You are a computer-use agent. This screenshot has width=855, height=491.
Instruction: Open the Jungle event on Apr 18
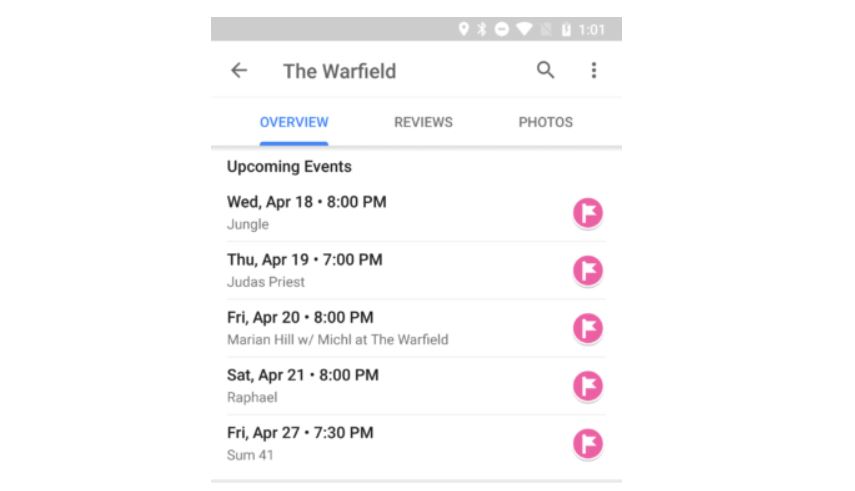point(380,212)
